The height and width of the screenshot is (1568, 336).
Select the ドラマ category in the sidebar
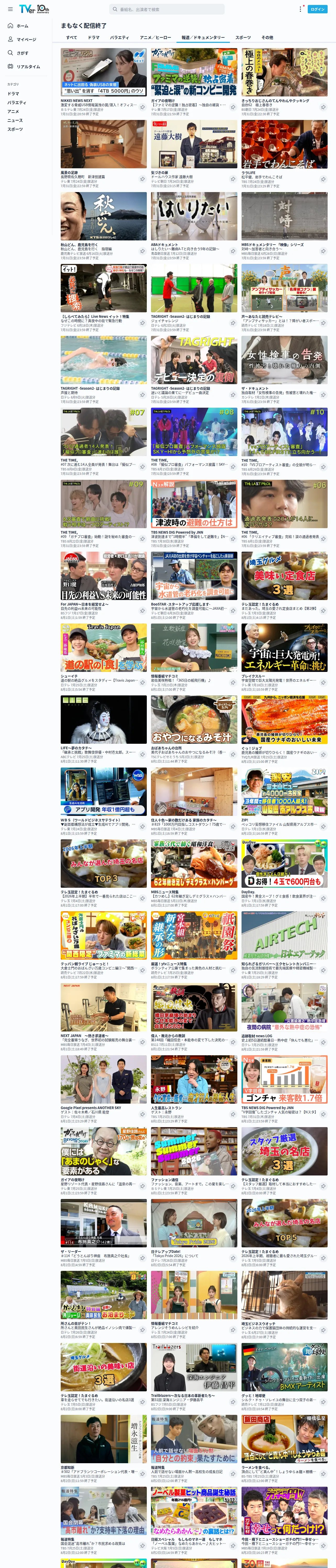(13, 94)
